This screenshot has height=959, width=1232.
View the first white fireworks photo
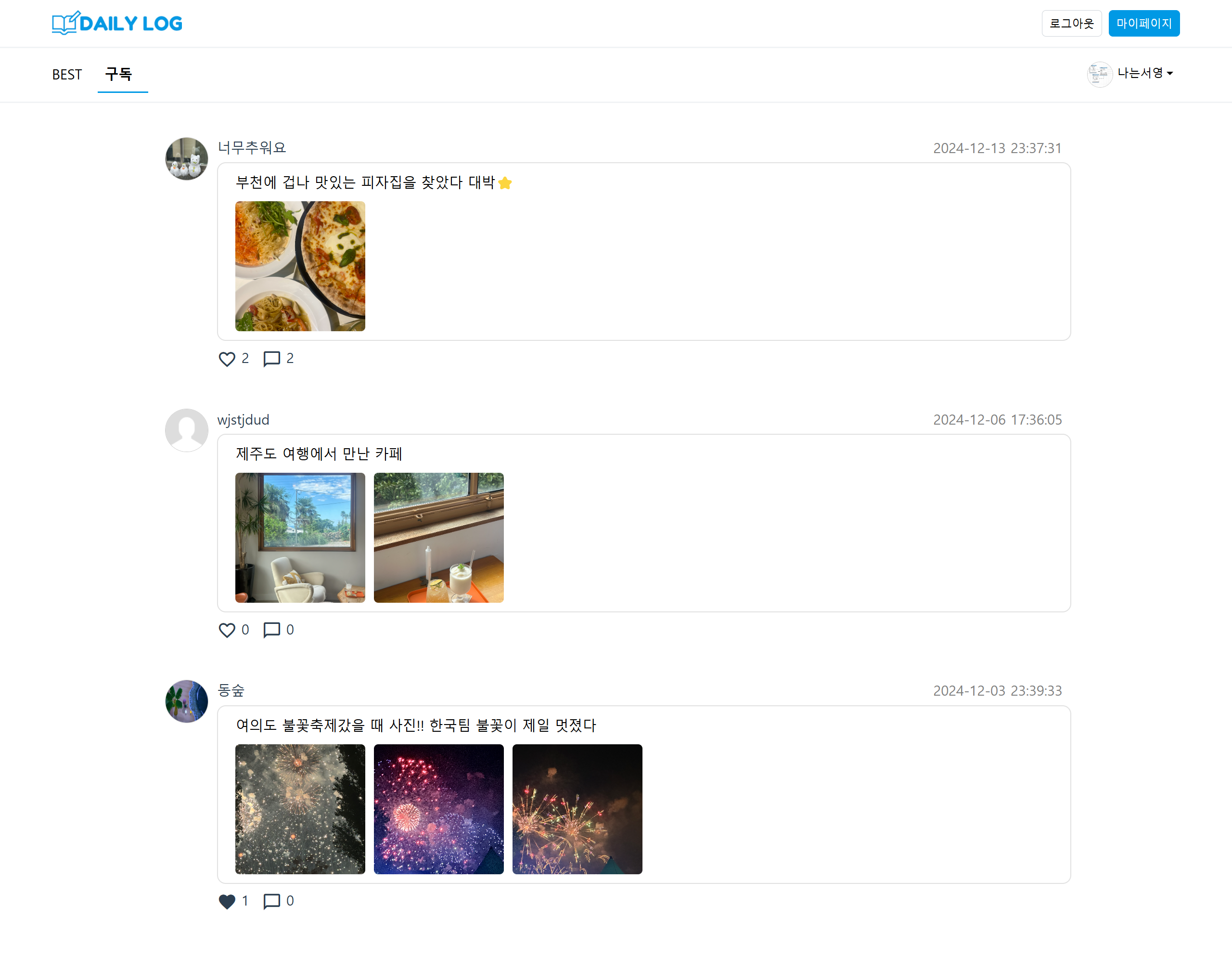(x=299, y=809)
